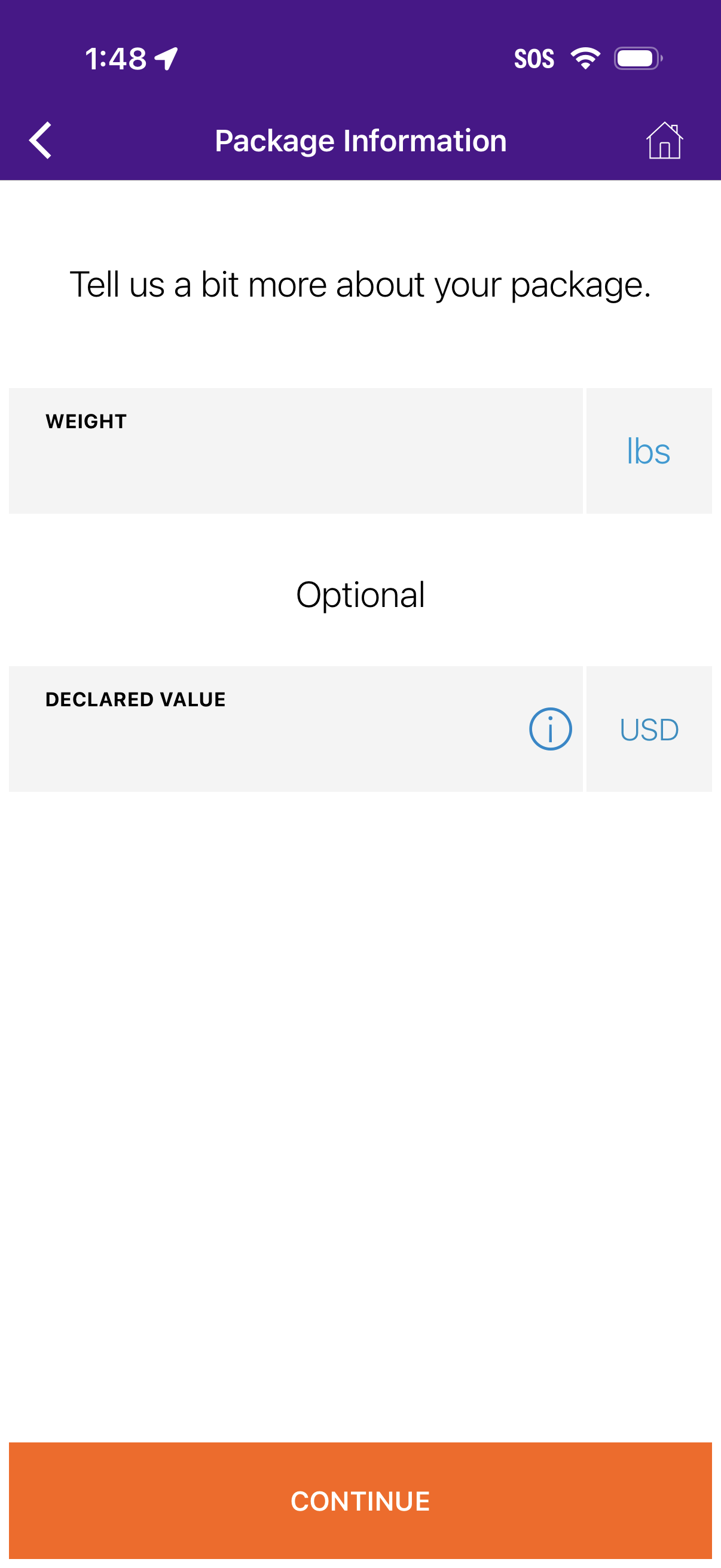Tap the WEIGHT input field
The height and width of the screenshot is (1568, 721).
(x=297, y=451)
